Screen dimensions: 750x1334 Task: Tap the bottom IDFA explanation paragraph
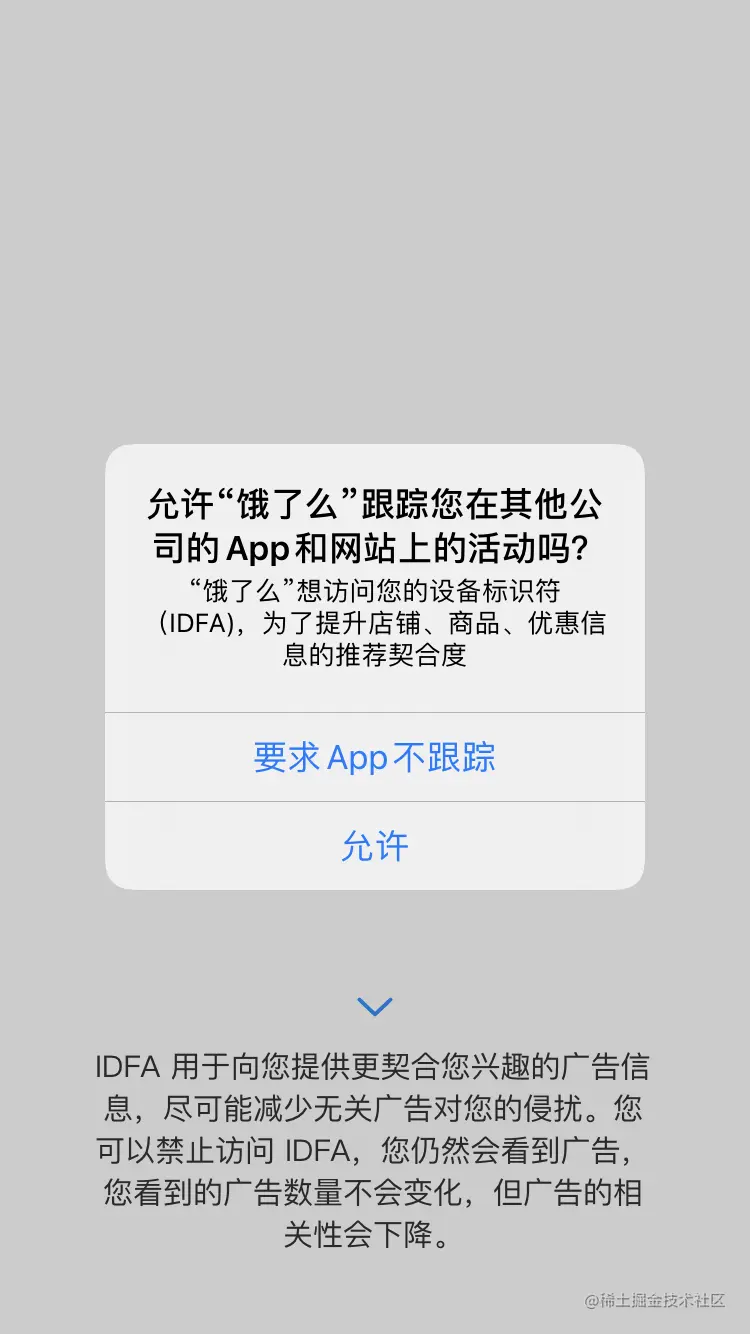point(374,1150)
